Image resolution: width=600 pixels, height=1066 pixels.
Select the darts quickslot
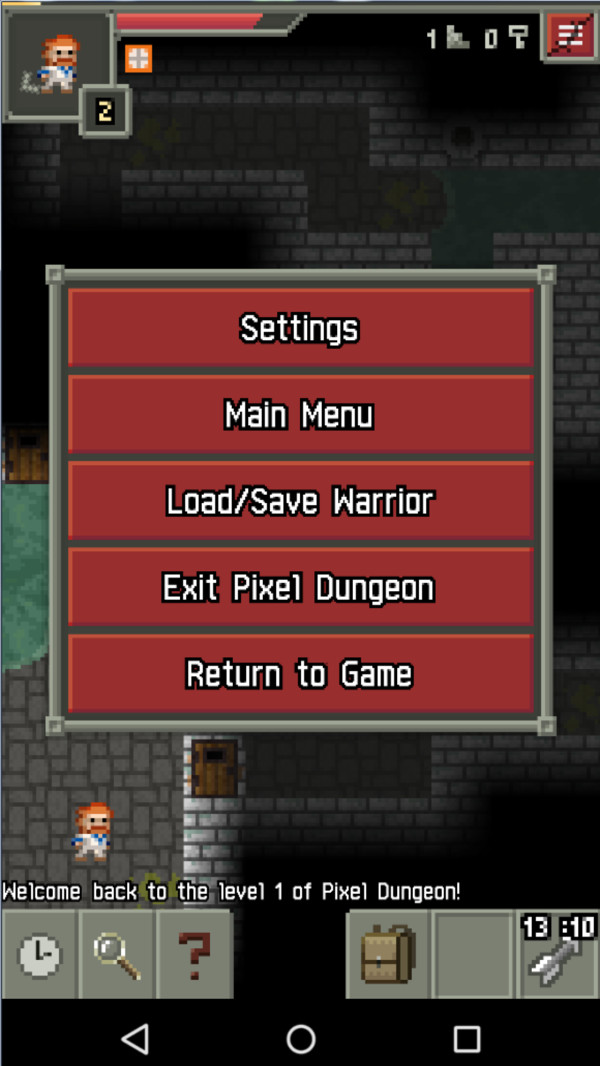click(558, 956)
